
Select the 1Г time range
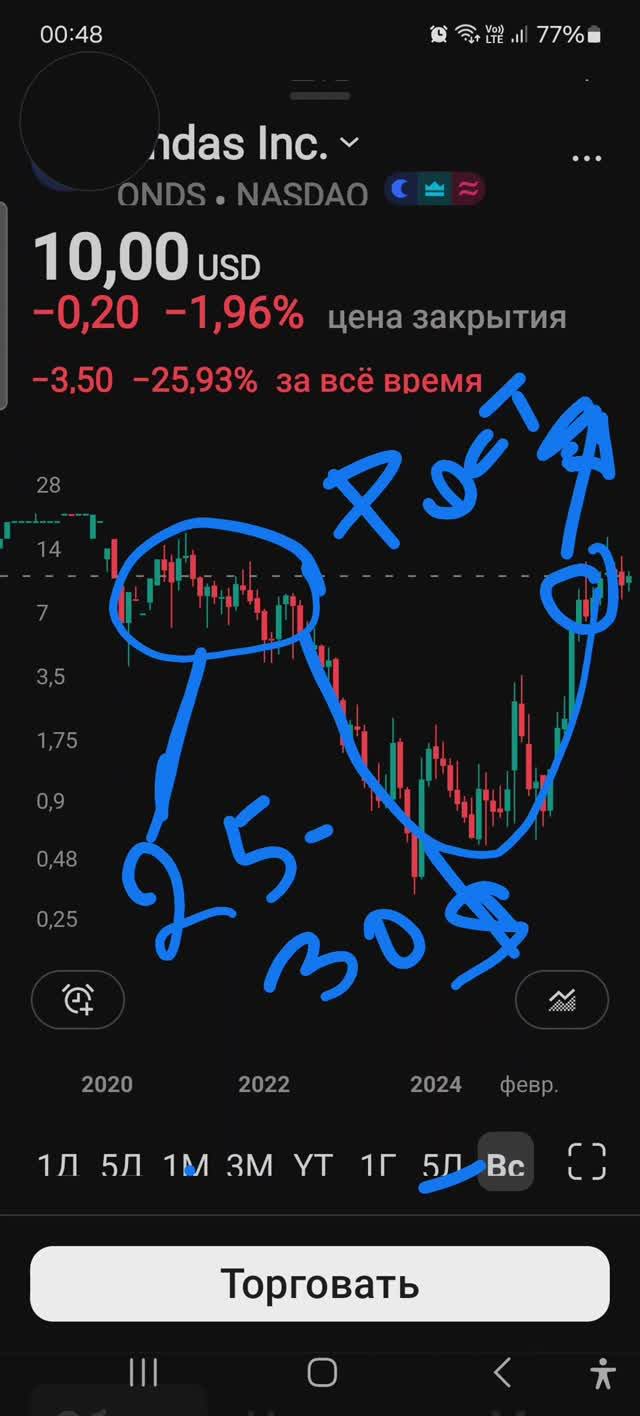pyautogui.click(x=378, y=1165)
